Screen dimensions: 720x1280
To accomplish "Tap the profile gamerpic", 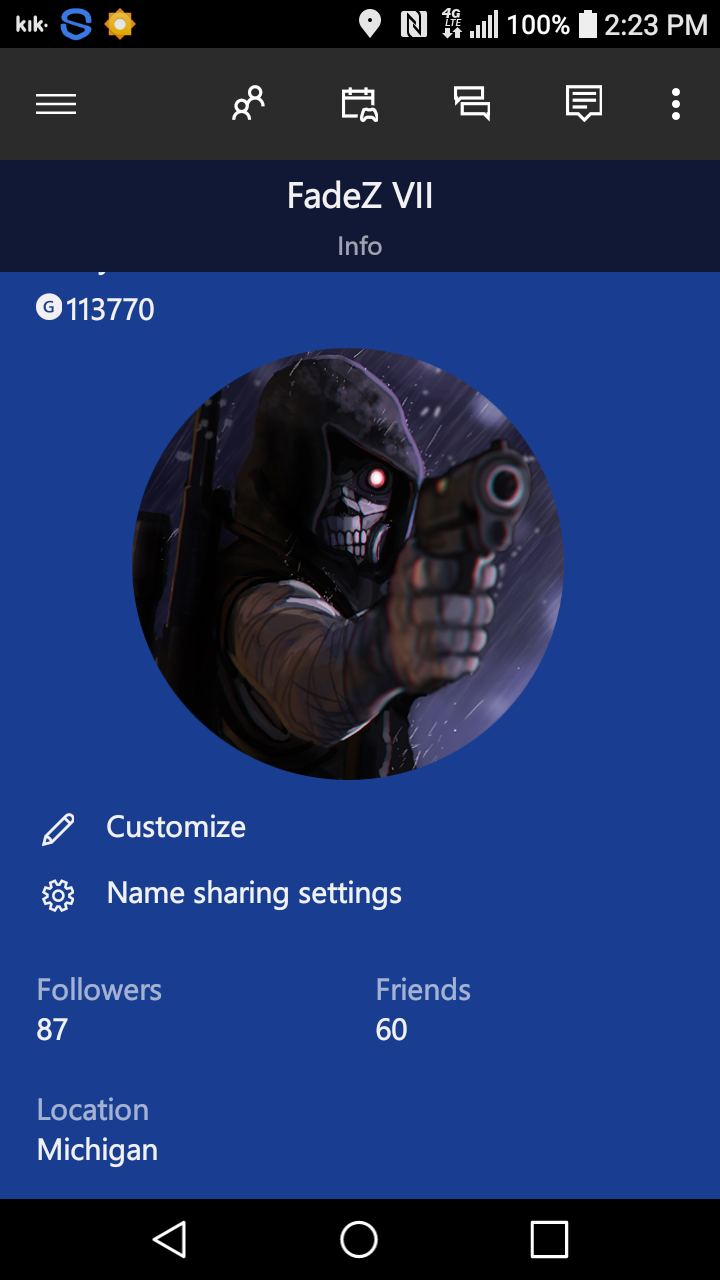I will [x=348, y=564].
